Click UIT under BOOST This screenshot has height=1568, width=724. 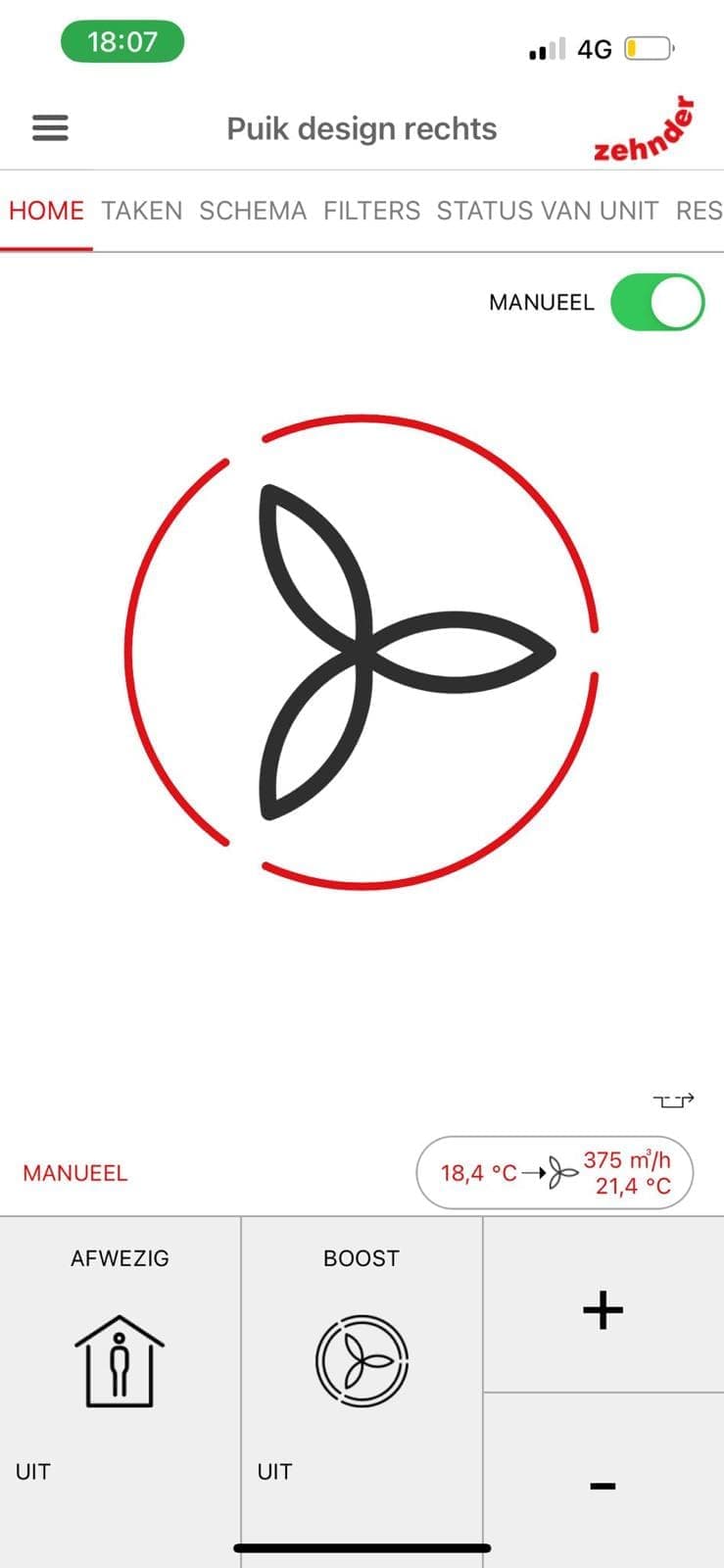point(273,1471)
